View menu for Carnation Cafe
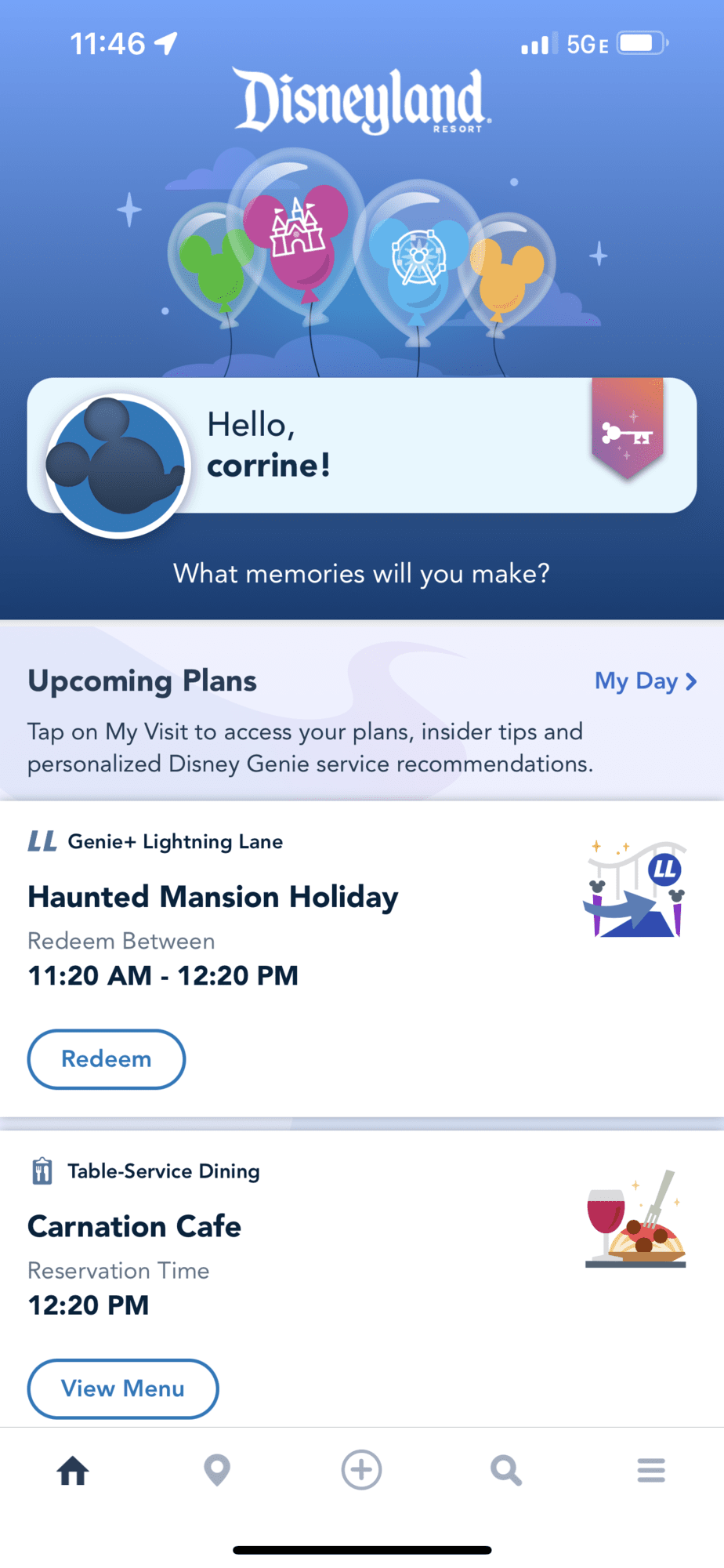Viewport: 724px width, 1568px height. click(123, 1388)
